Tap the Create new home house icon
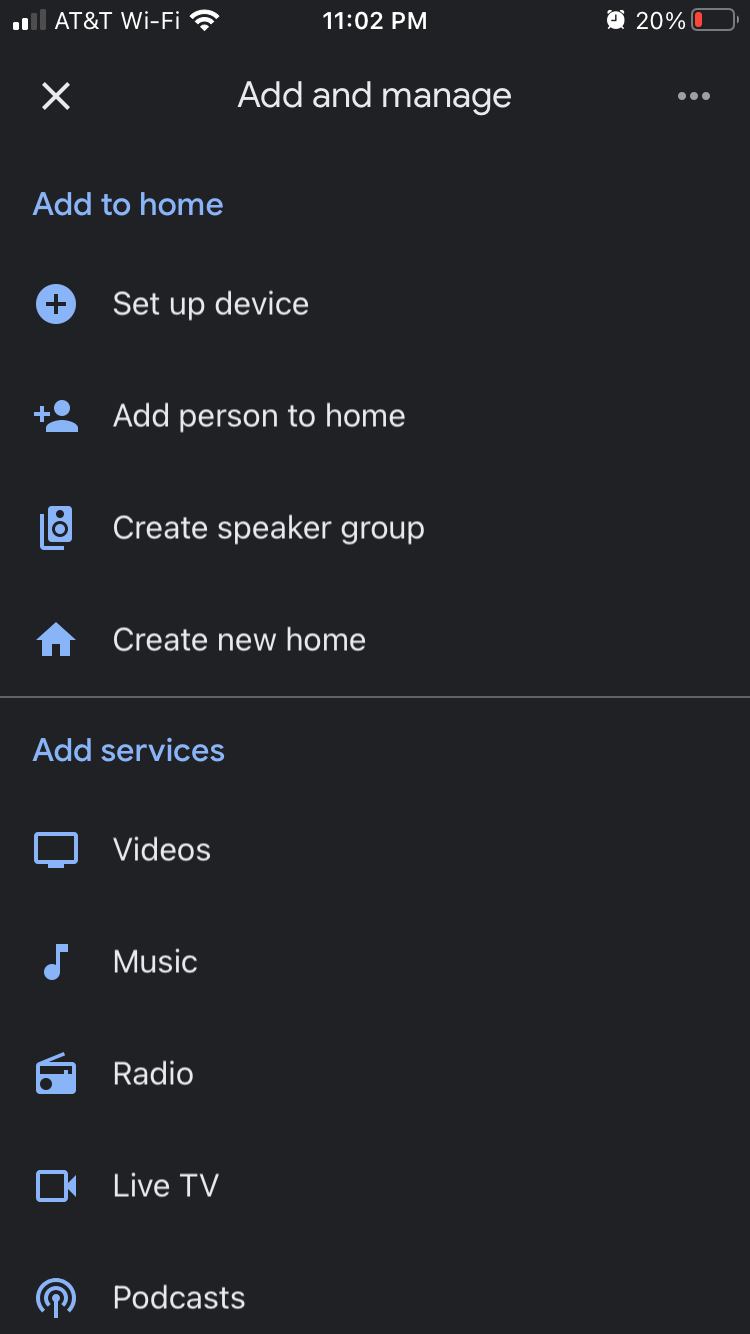This screenshot has width=750, height=1334. click(x=55, y=639)
